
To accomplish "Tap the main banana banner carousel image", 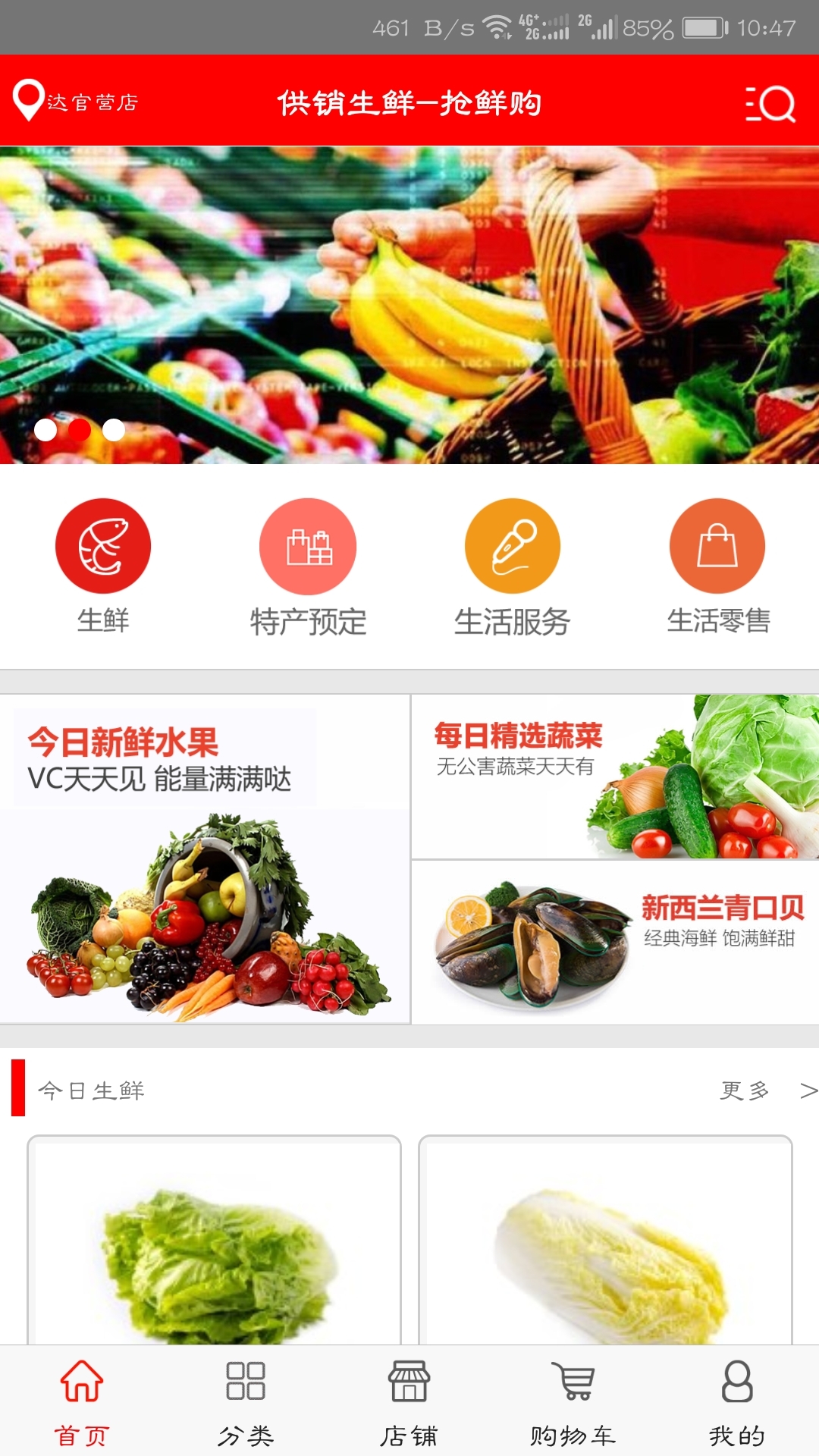I will [x=409, y=303].
